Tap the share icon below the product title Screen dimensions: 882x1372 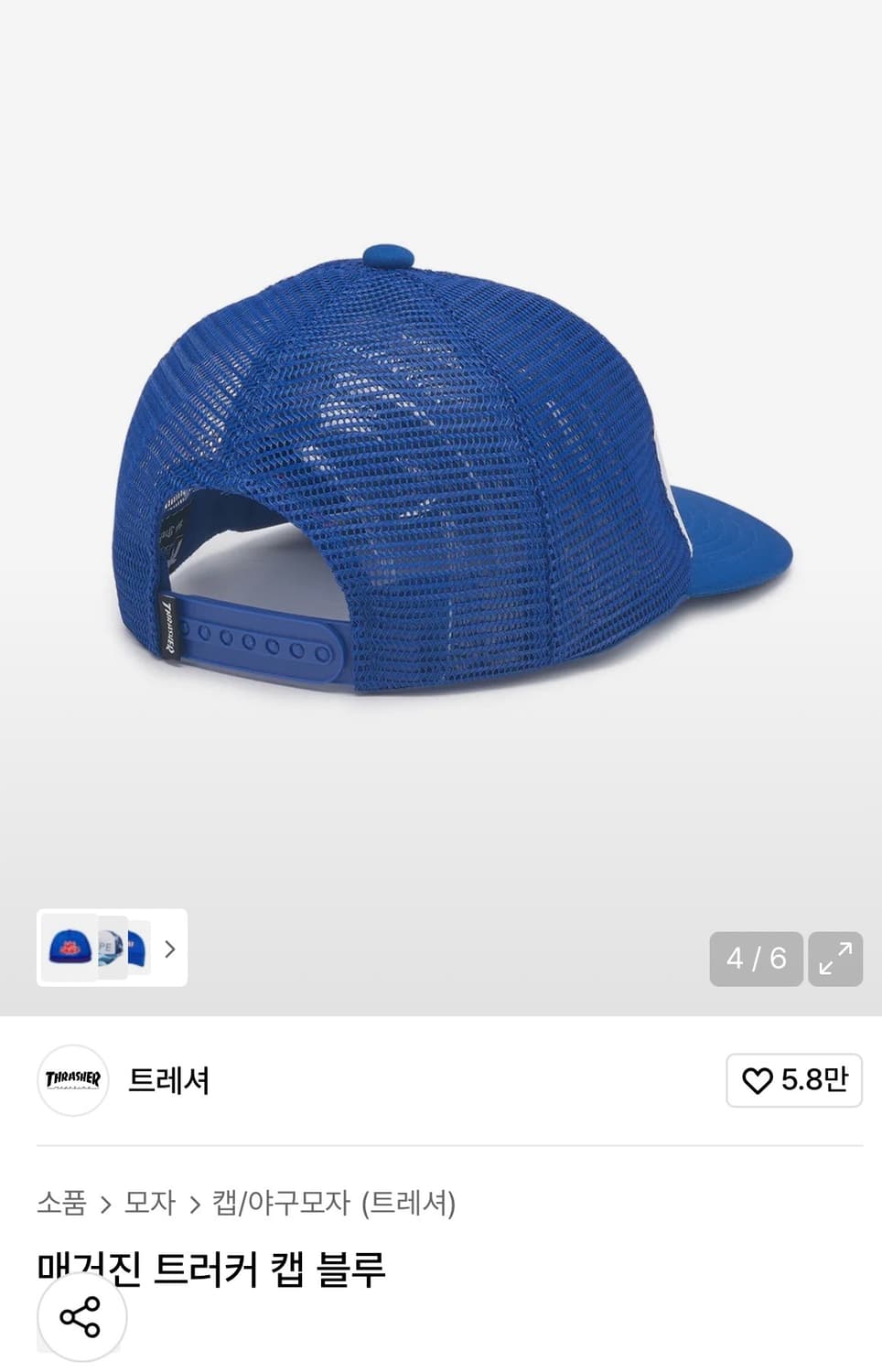[x=79, y=1319]
